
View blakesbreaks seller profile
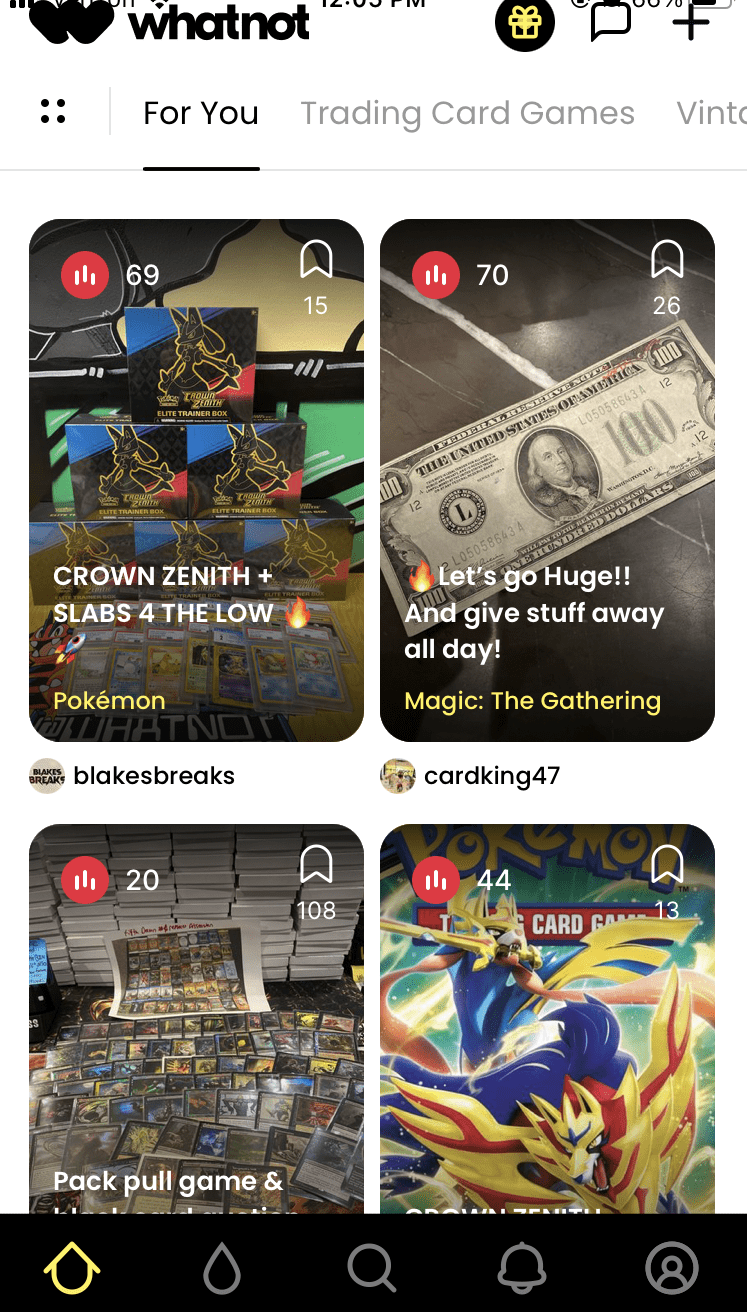tap(133, 776)
